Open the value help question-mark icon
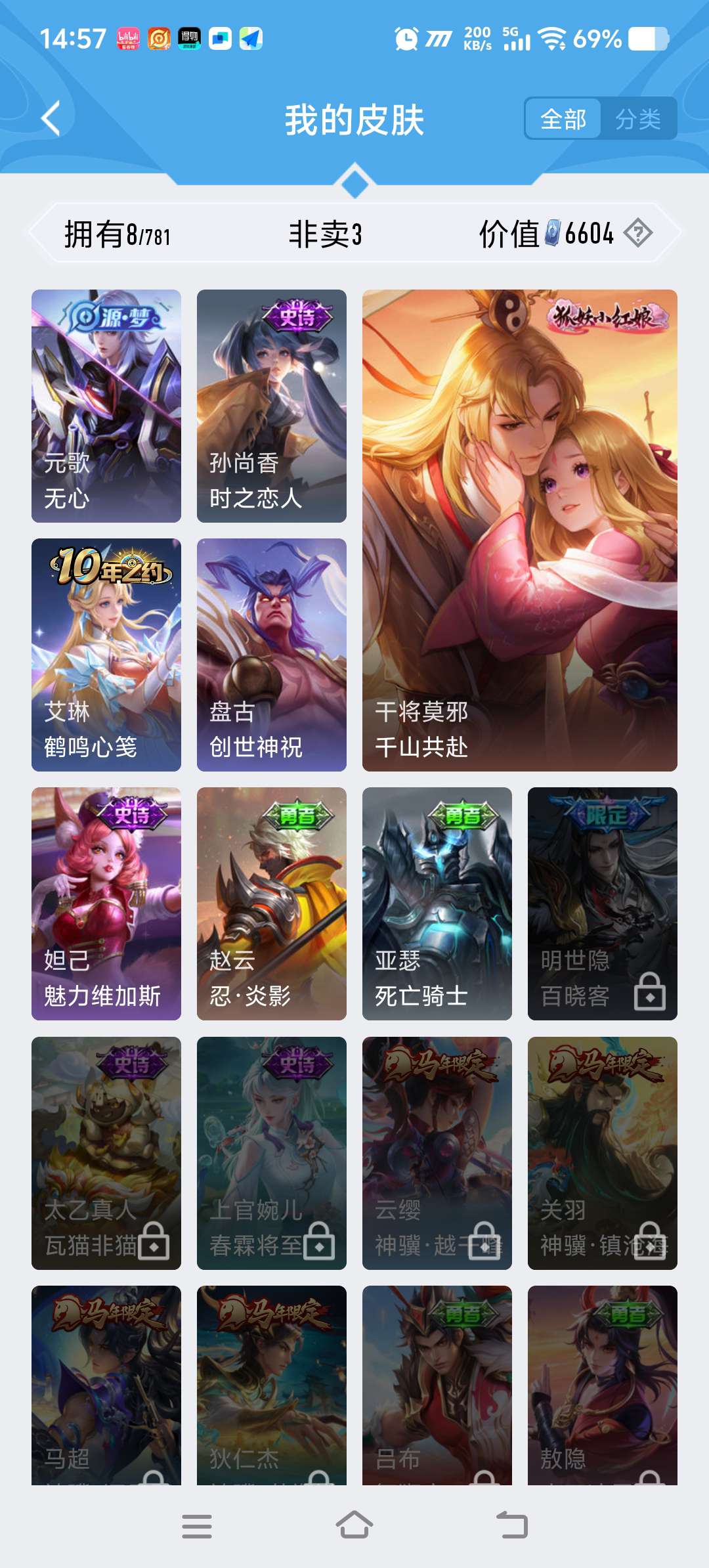709x1568 pixels. pos(637,233)
